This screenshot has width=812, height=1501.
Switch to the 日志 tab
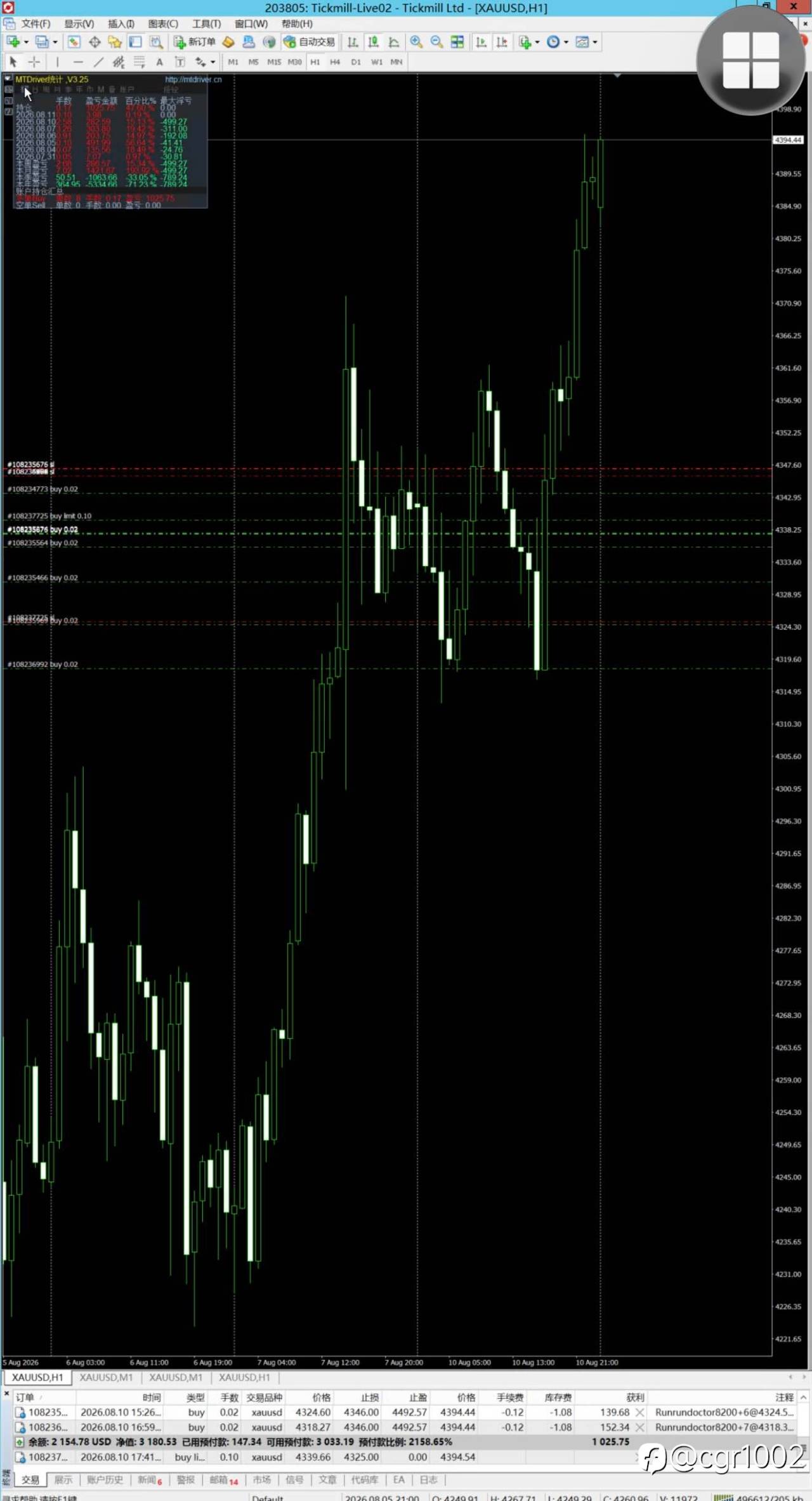(x=428, y=1479)
